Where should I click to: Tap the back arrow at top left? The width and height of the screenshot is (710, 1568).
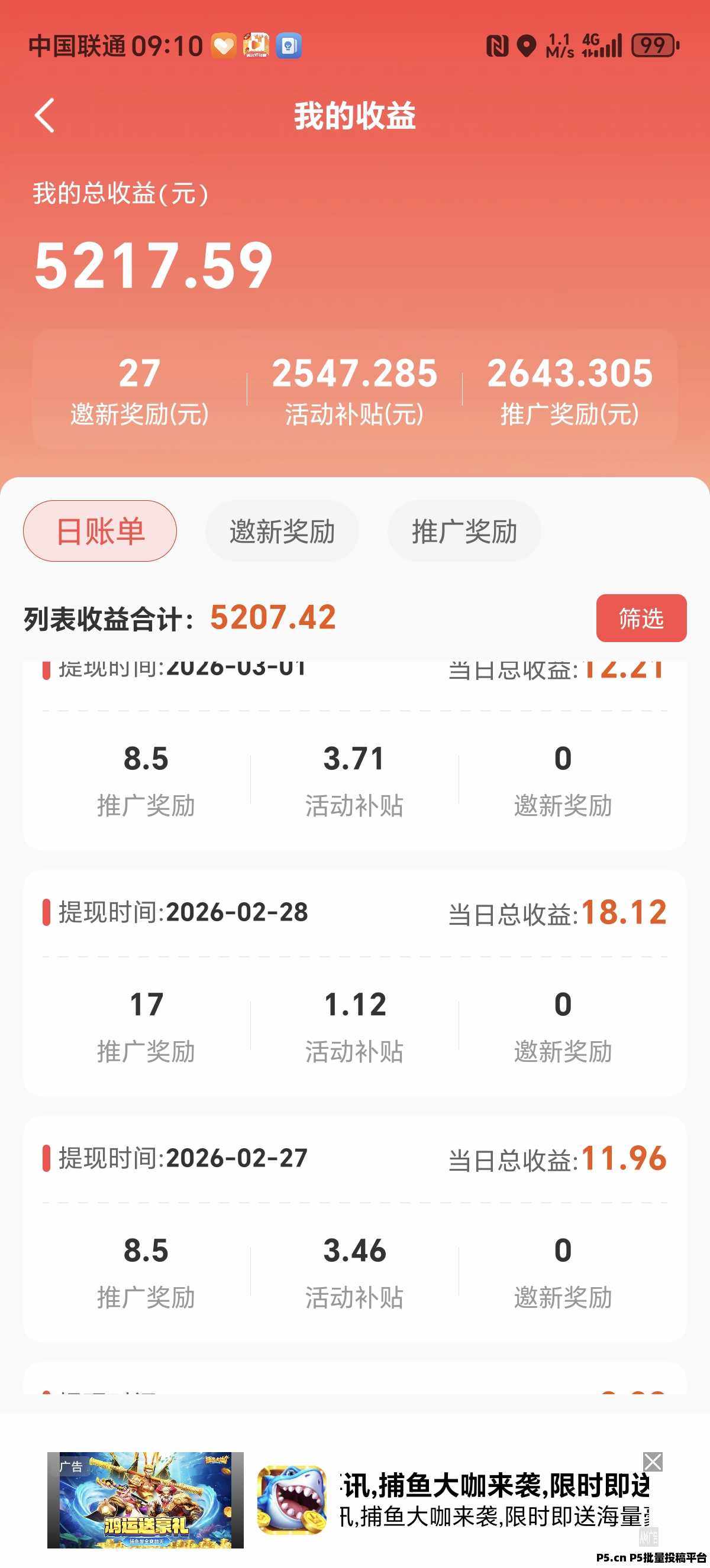coord(44,116)
